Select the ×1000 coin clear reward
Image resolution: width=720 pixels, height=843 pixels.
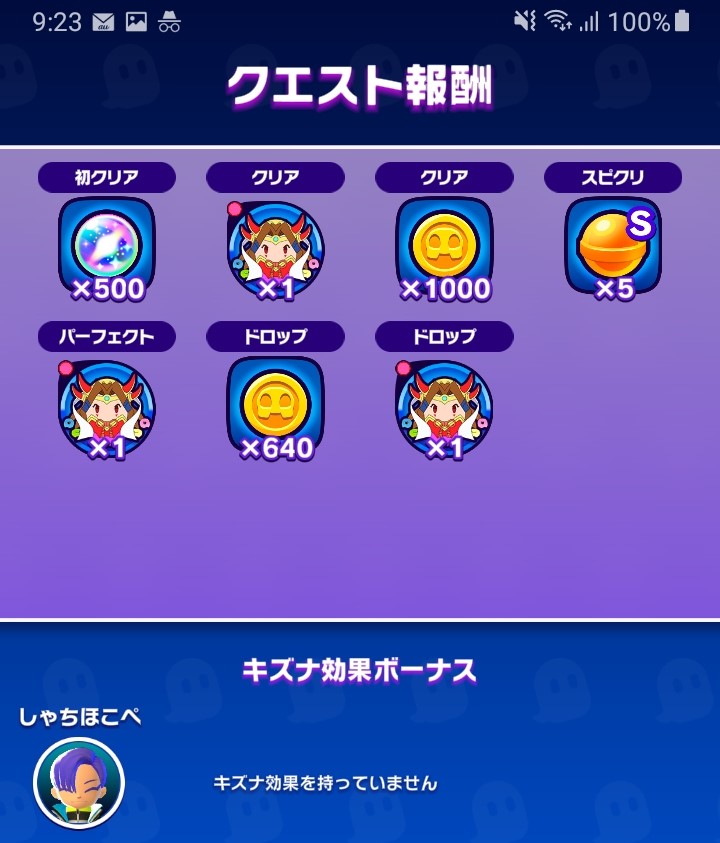[x=444, y=247]
